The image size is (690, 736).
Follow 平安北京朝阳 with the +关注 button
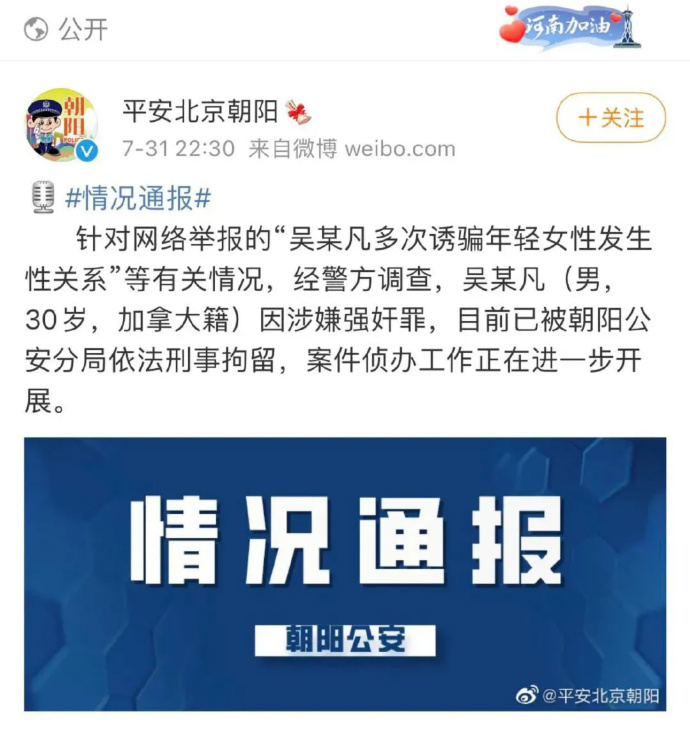(610, 118)
